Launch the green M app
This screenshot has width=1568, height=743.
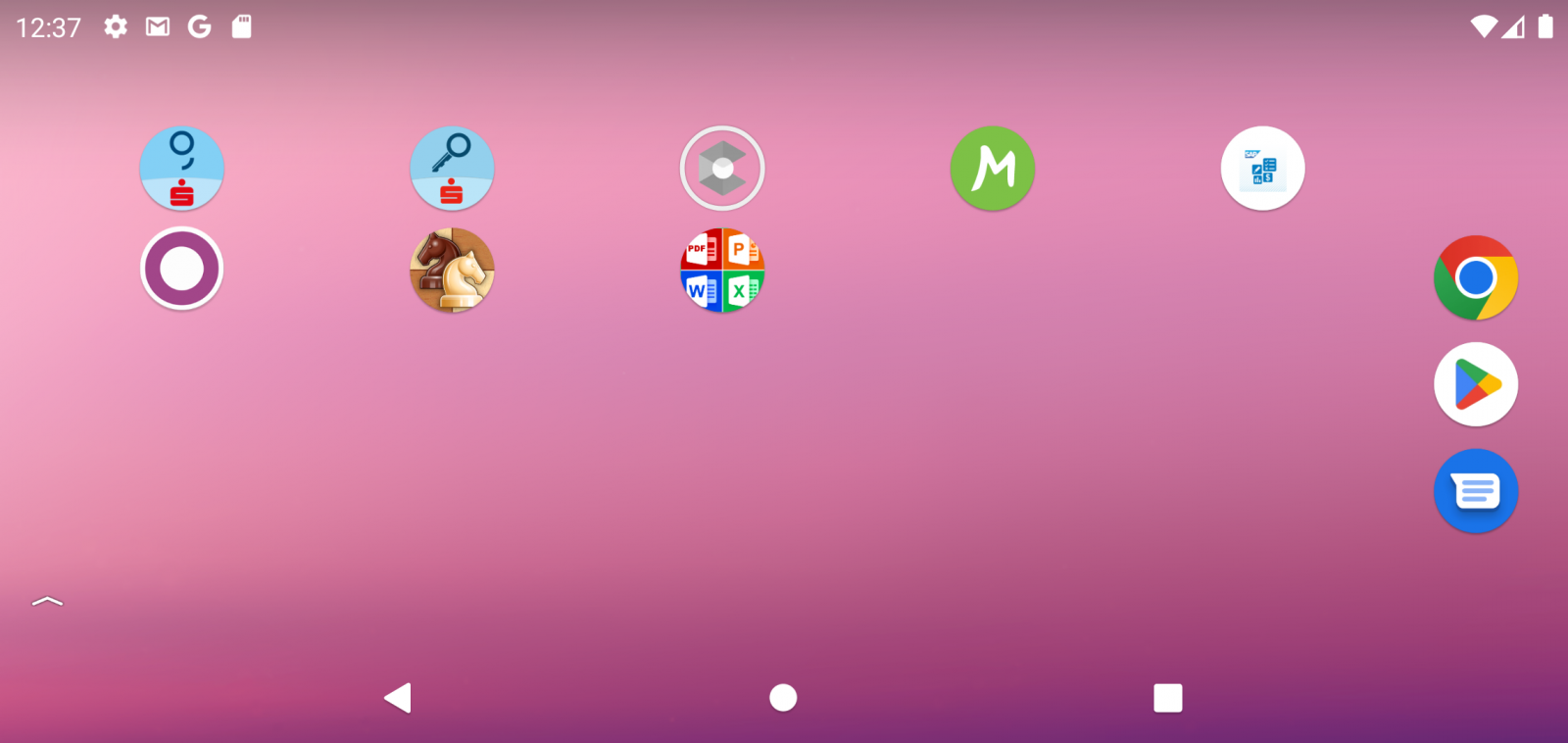tap(993, 169)
